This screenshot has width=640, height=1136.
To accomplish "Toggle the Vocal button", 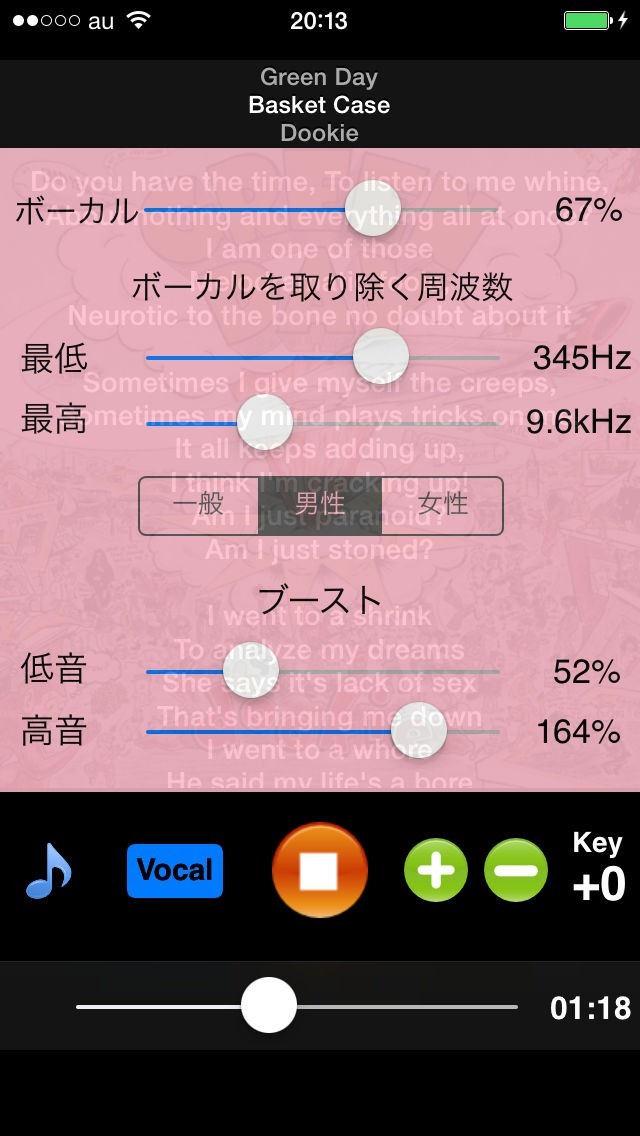I will (175, 871).
